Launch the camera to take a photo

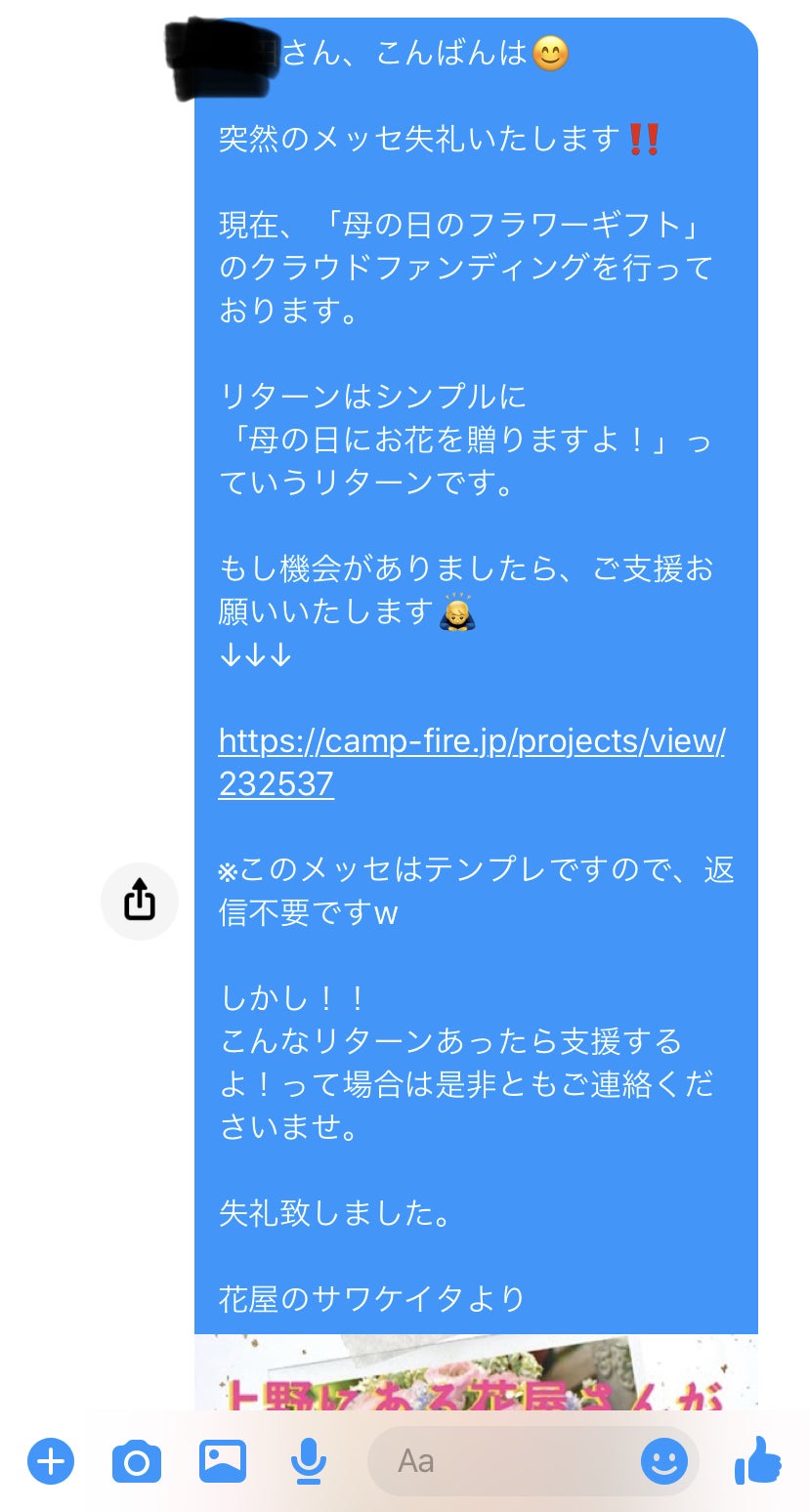[137, 1462]
